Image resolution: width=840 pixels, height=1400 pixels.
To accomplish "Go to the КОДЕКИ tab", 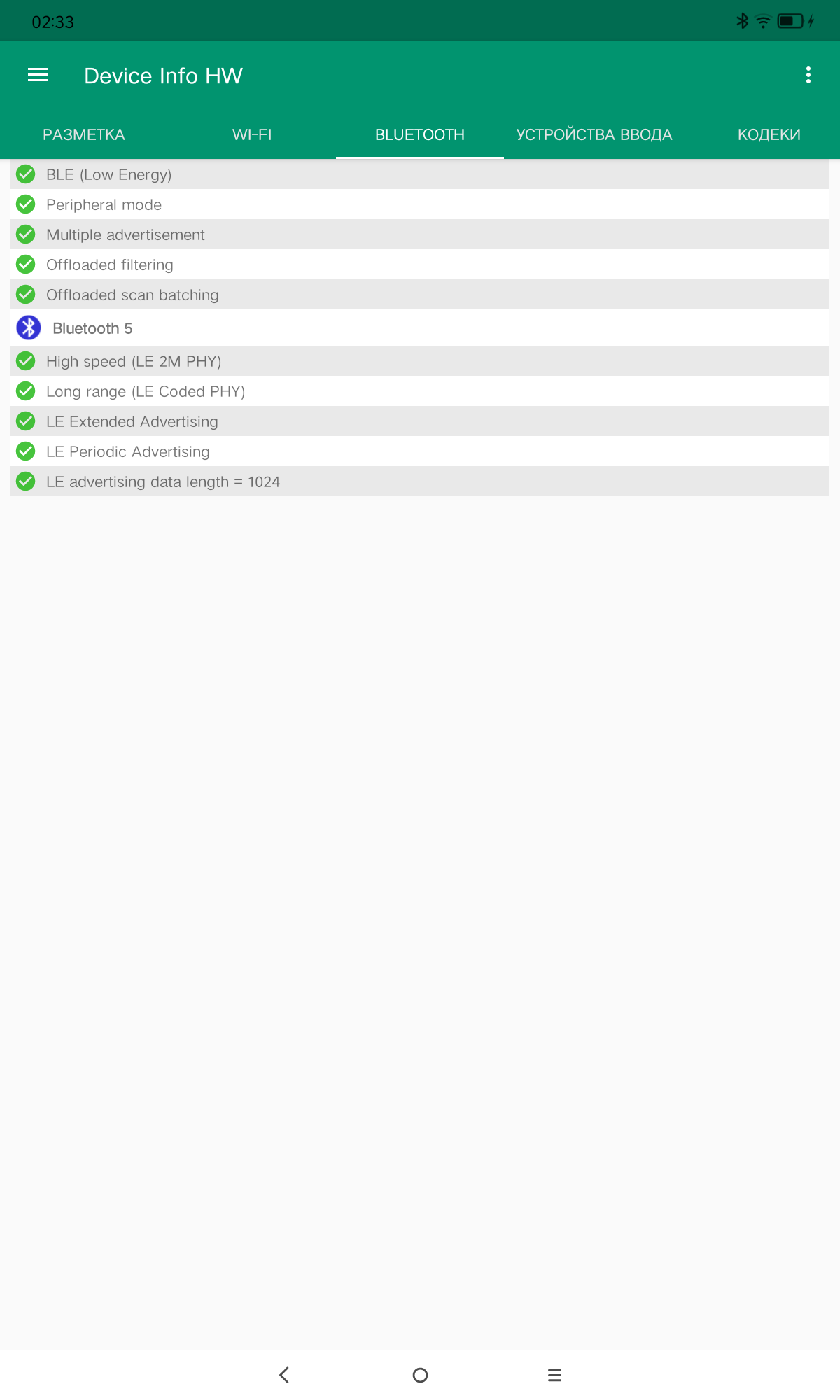I will (769, 134).
